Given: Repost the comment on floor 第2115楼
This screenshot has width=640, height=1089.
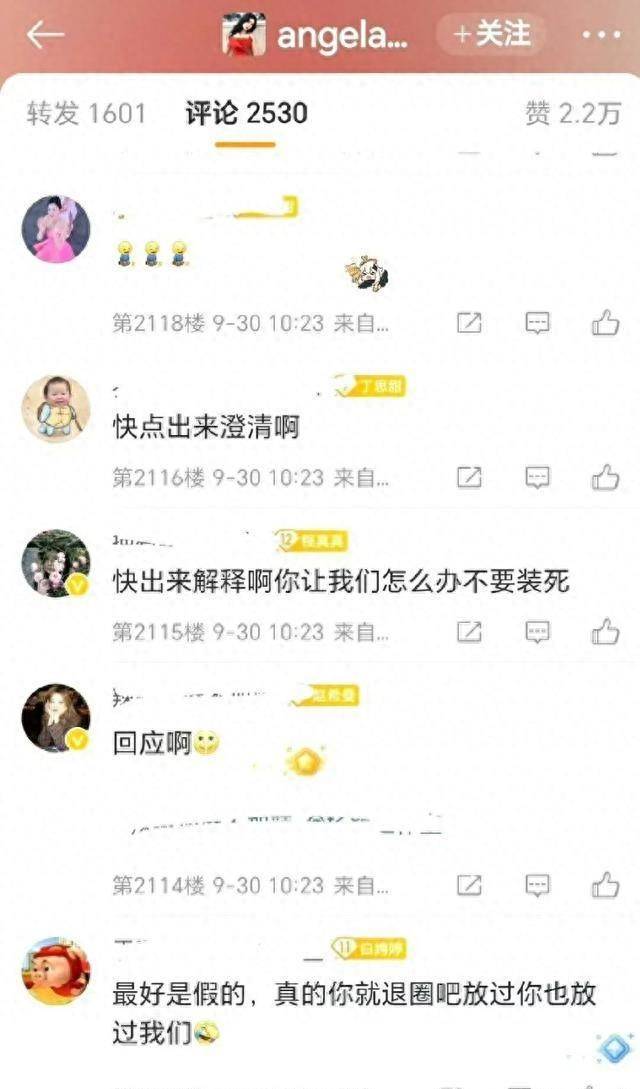Looking at the screenshot, I should tap(469, 631).
